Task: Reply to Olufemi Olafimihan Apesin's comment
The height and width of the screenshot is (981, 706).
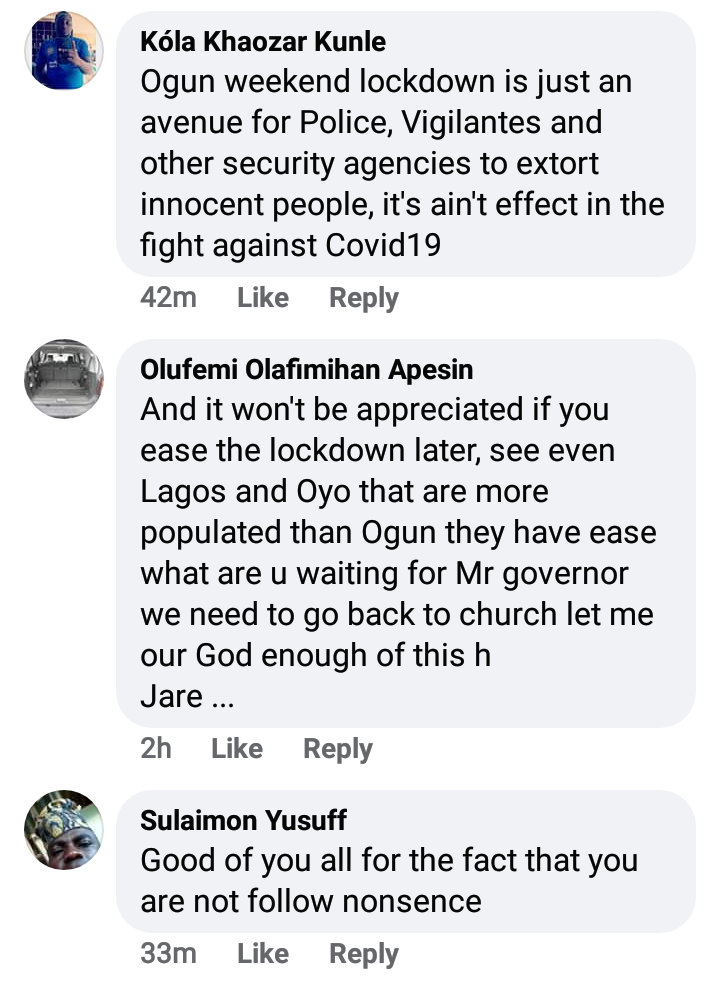Action: [x=338, y=749]
